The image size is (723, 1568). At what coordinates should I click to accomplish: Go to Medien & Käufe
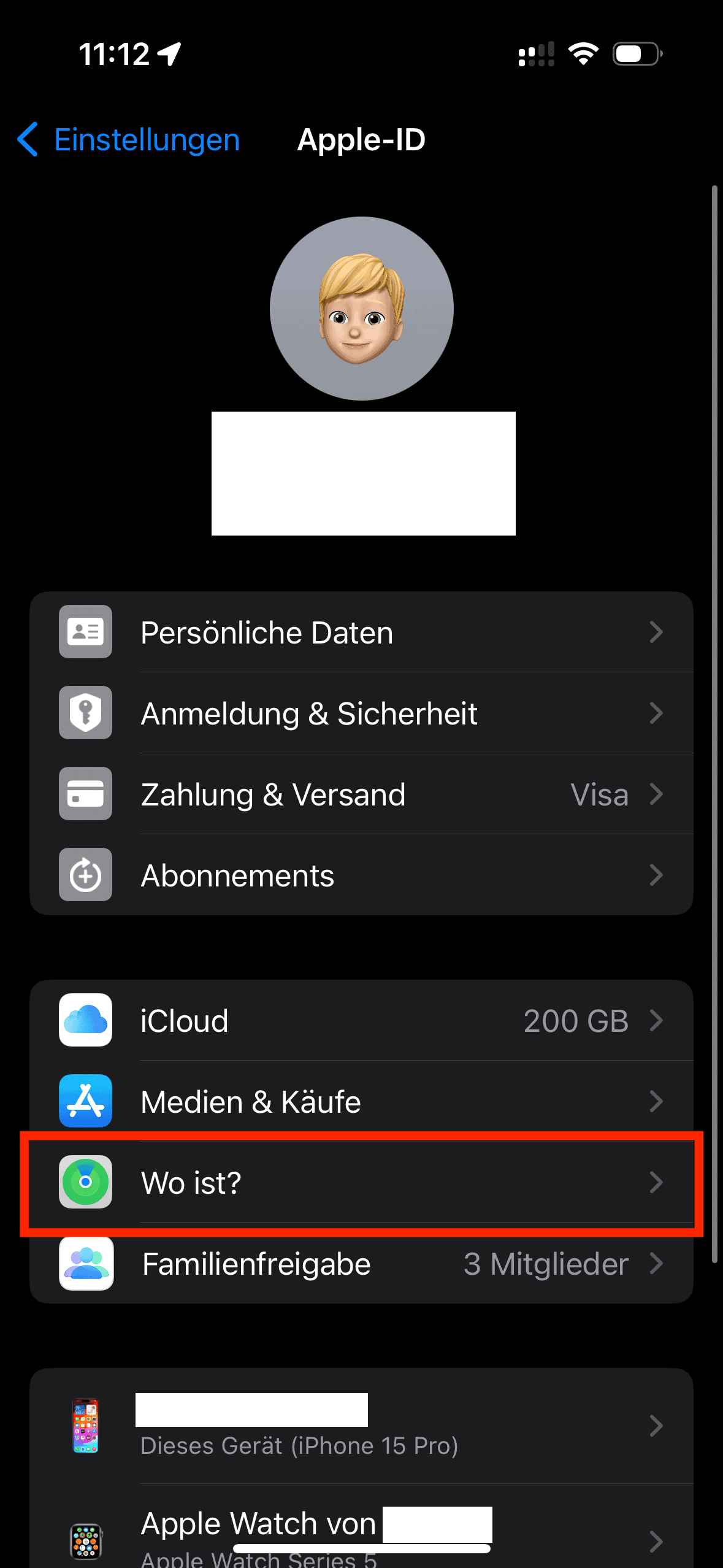tap(361, 1102)
